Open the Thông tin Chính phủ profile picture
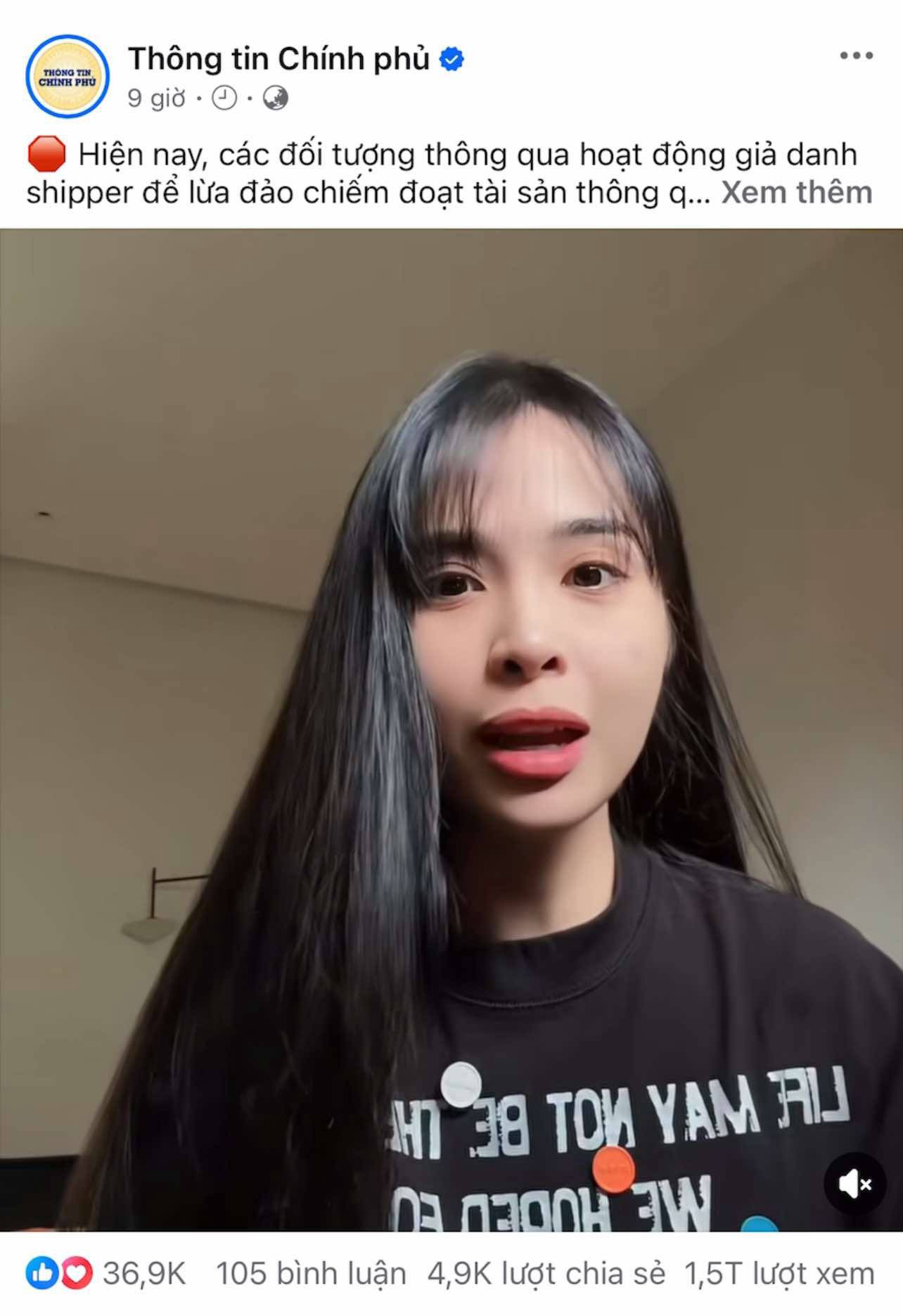This screenshot has height=1316, width=903. coord(68,77)
